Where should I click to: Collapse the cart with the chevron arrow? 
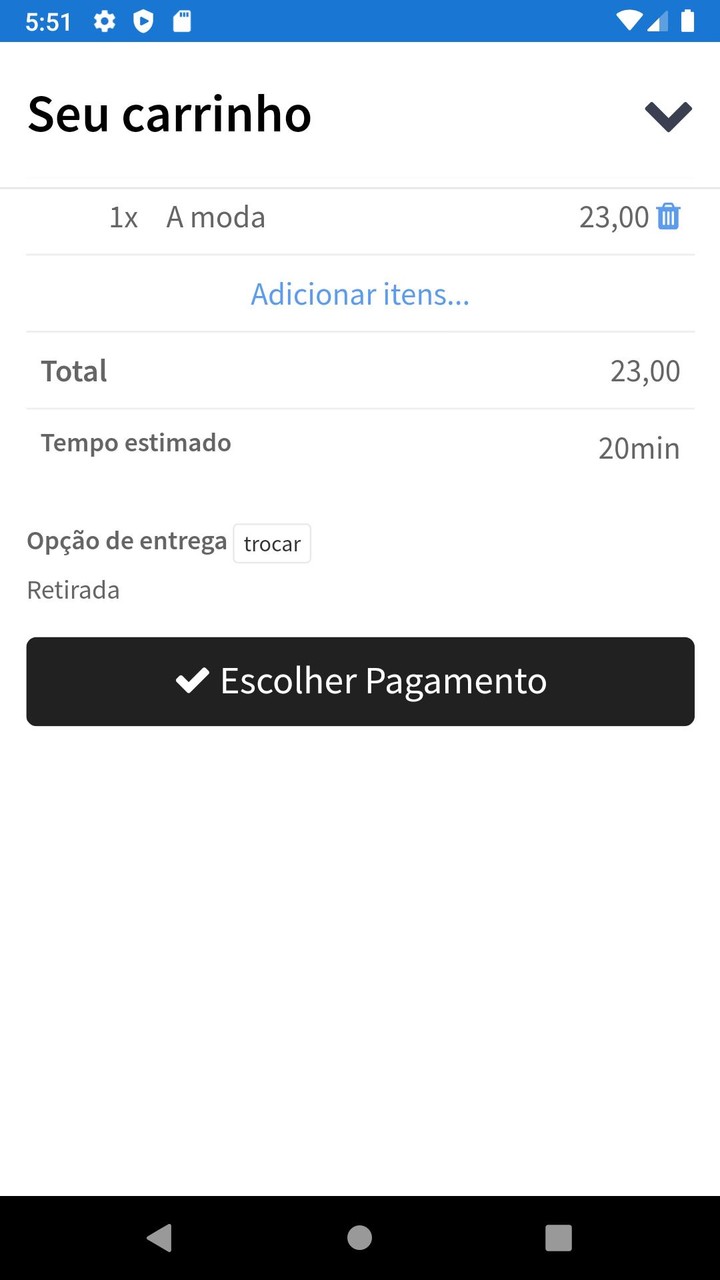[x=667, y=115]
